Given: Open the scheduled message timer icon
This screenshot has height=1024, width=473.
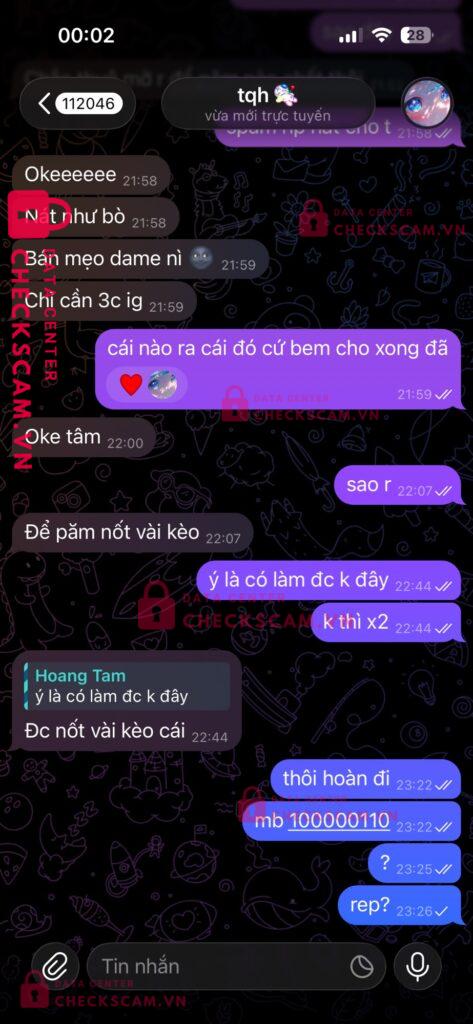Looking at the screenshot, I should click(x=360, y=966).
